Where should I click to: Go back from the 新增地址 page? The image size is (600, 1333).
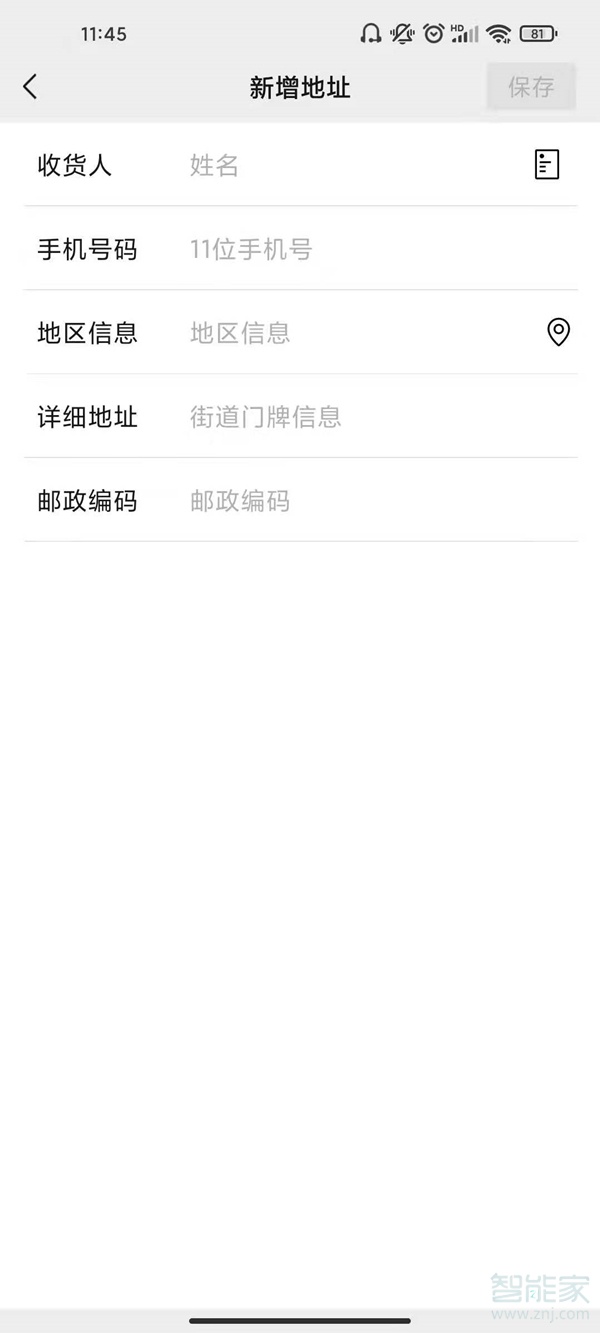[x=30, y=87]
